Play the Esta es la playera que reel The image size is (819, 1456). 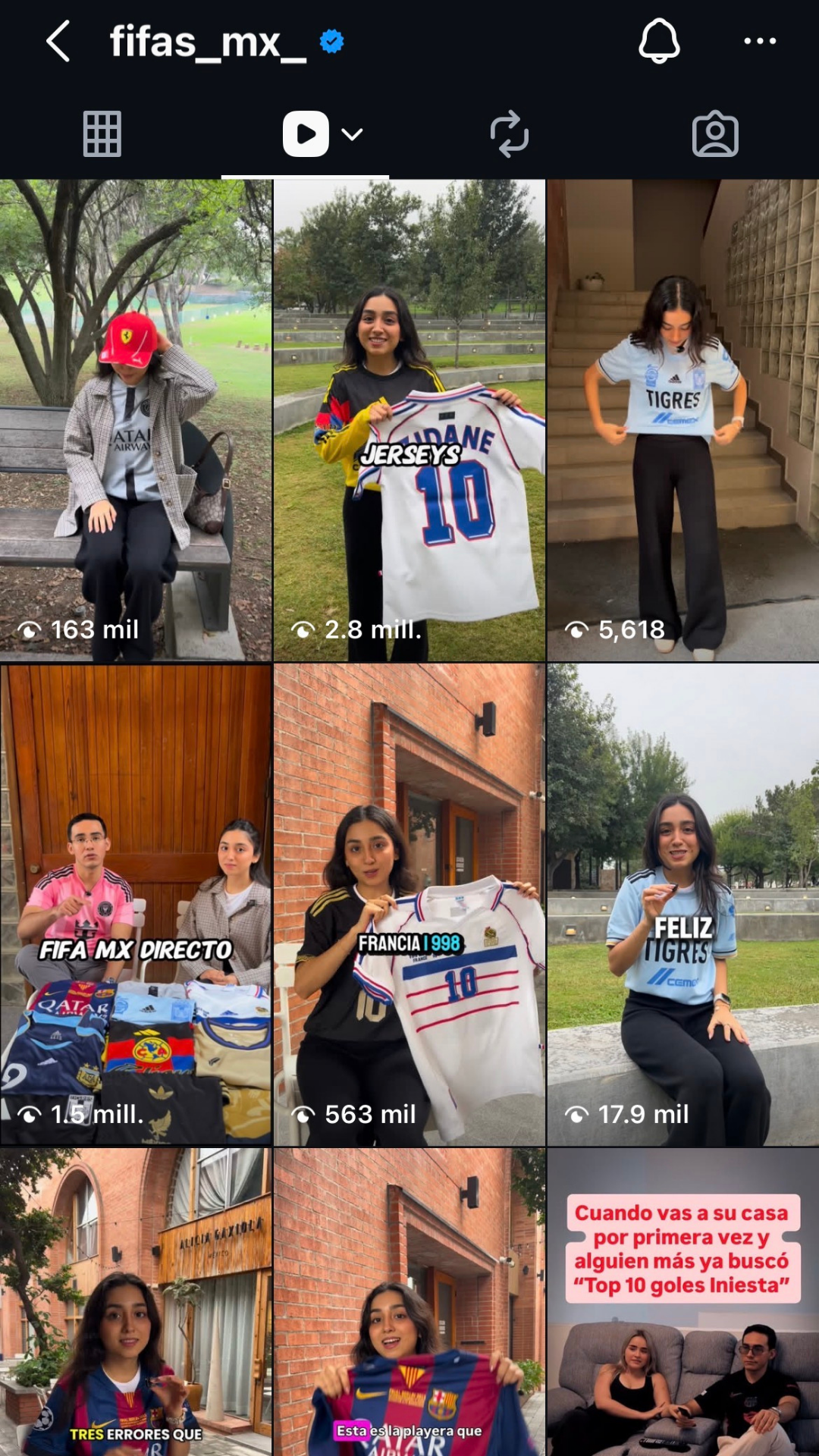[x=409, y=1301]
